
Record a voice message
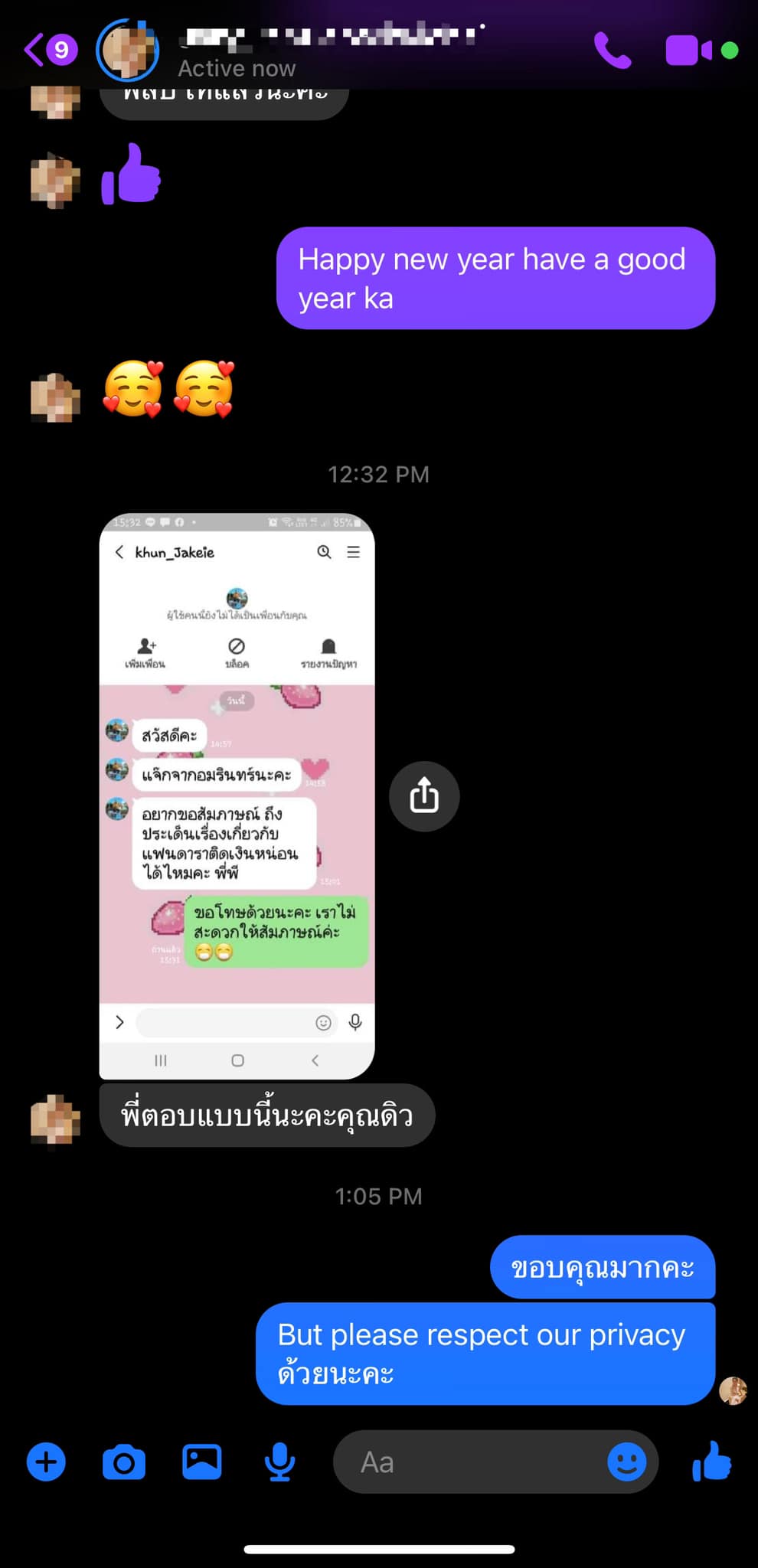tap(279, 1462)
